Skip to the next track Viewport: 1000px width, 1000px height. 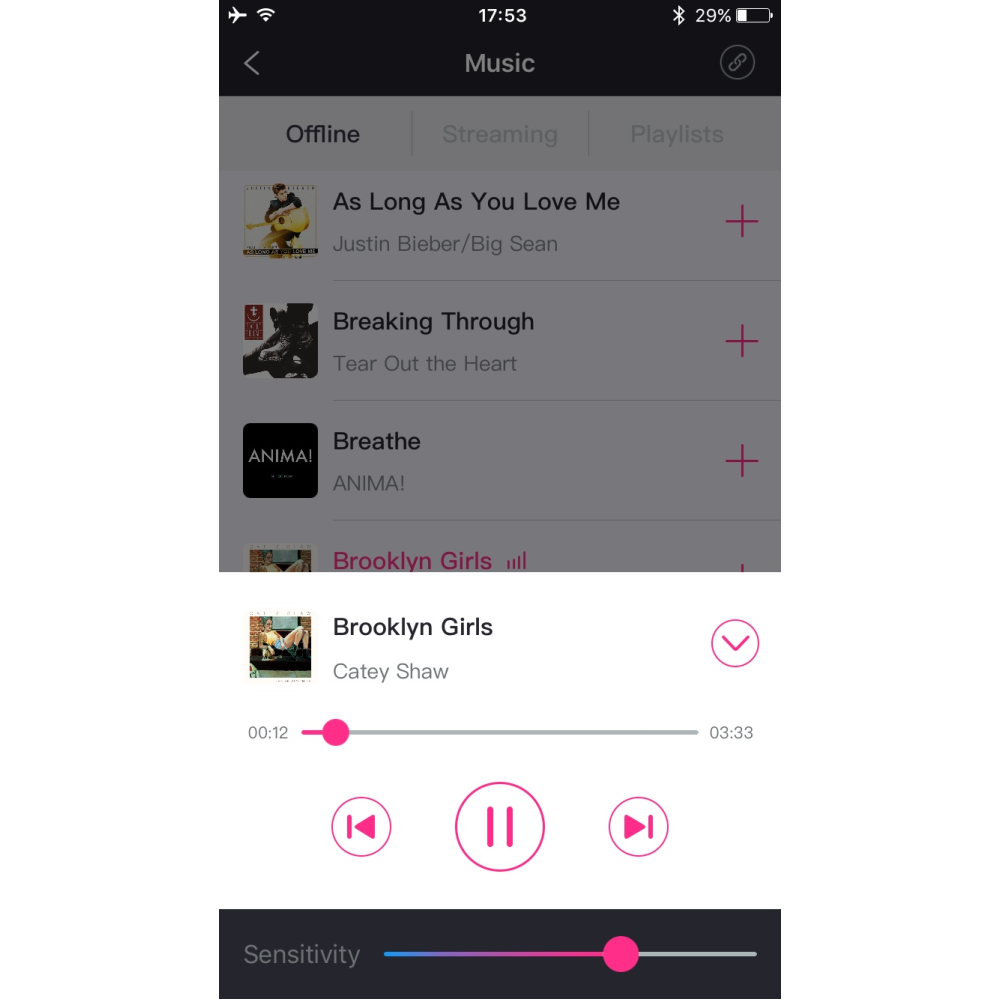point(638,827)
